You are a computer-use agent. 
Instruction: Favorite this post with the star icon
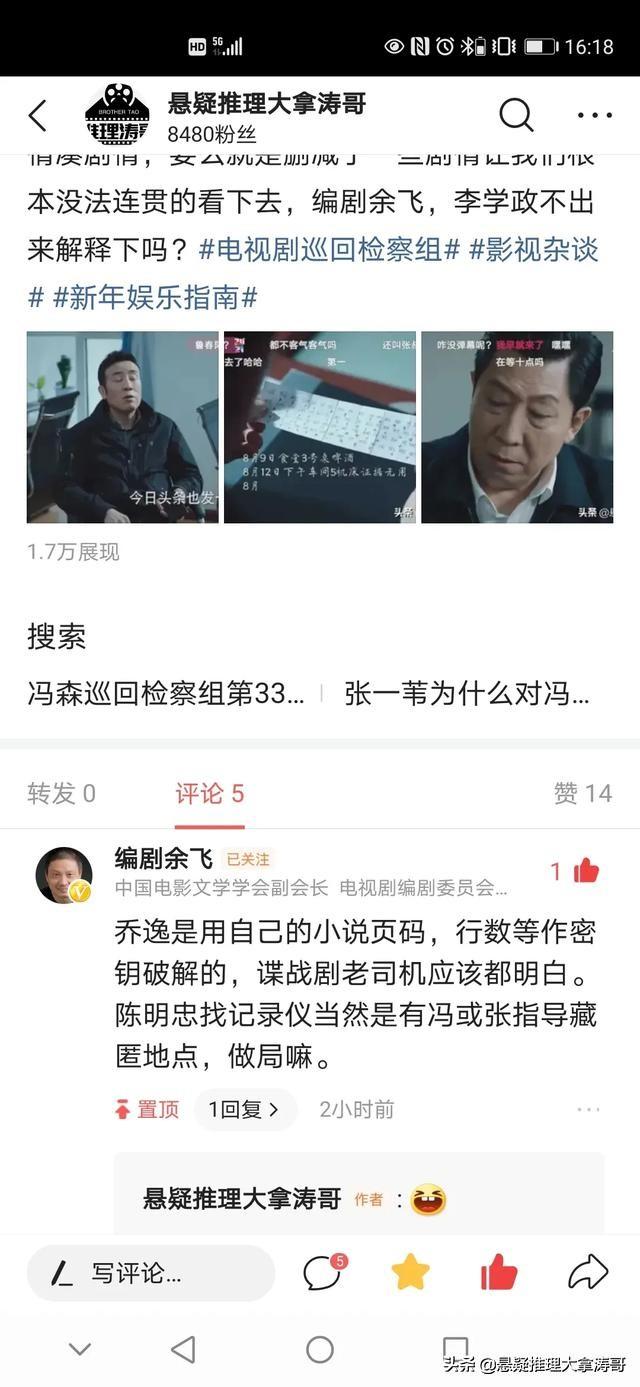[410, 1272]
